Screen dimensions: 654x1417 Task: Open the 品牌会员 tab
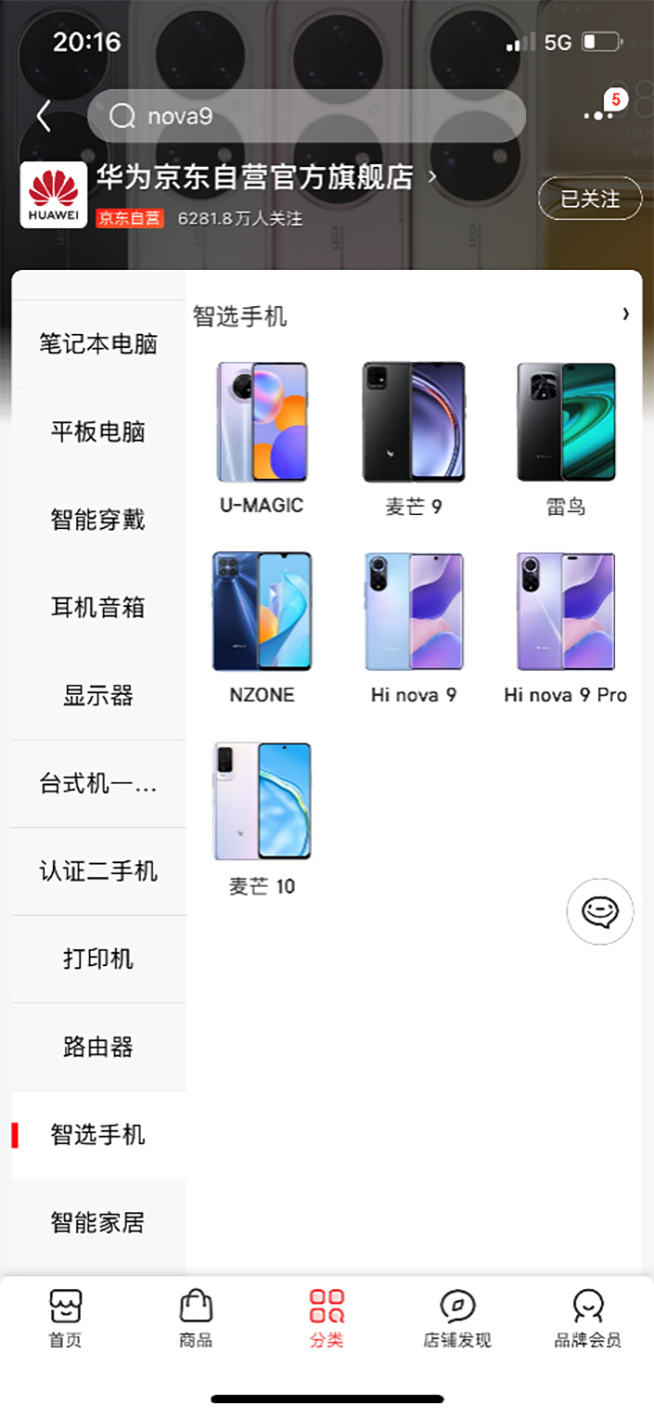pos(588,1318)
